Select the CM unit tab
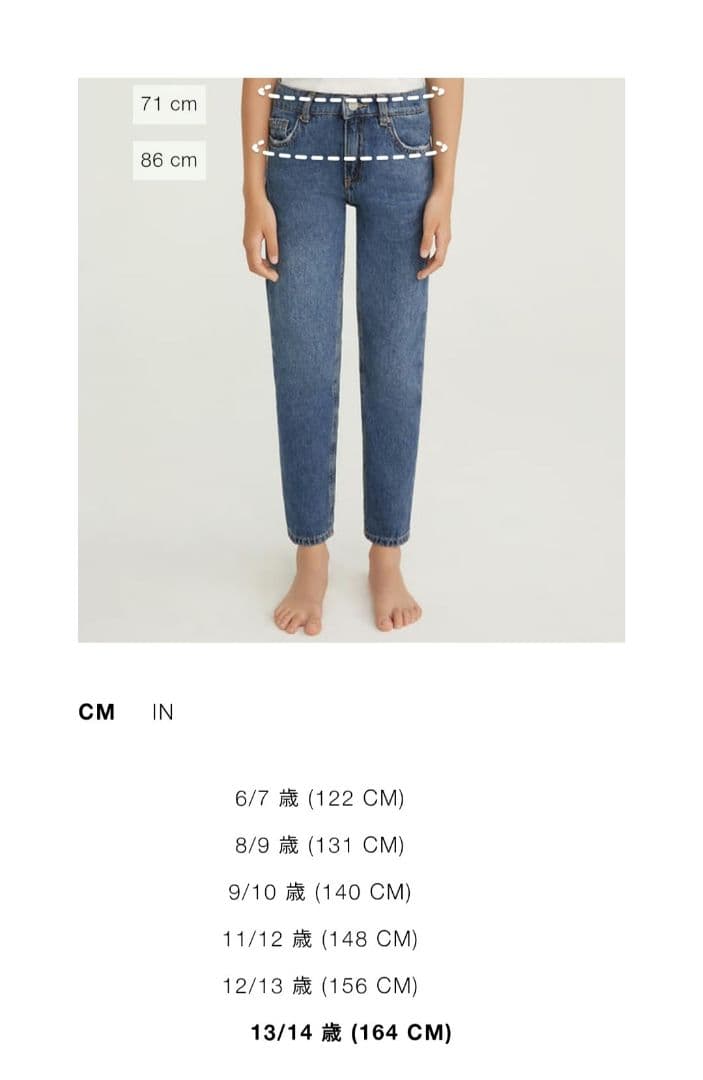The width and height of the screenshot is (703, 1080). [96, 712]
